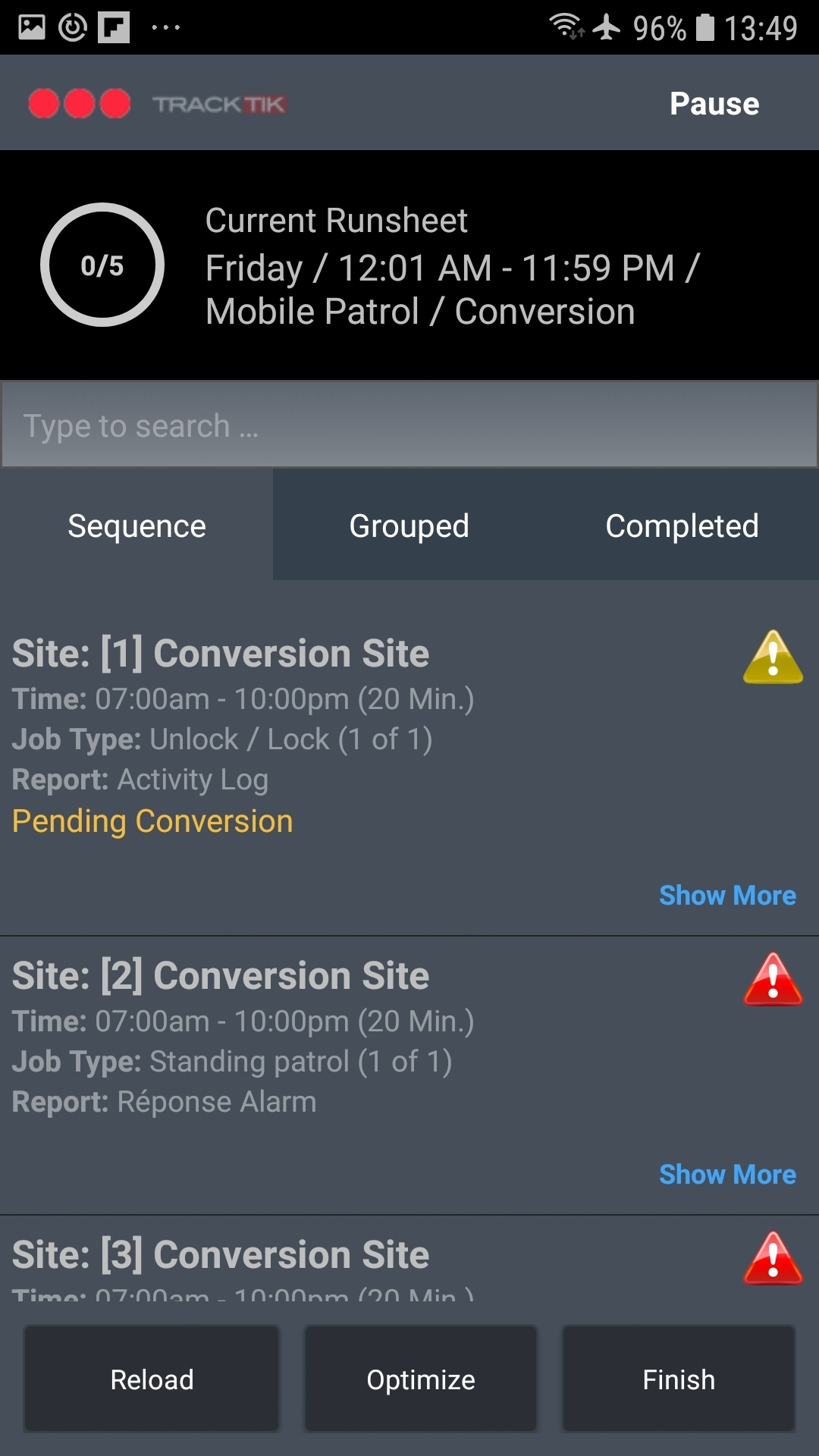Tap the Pause button
The width and height of the screenshot is (819, 1456).
coord(714,104)
